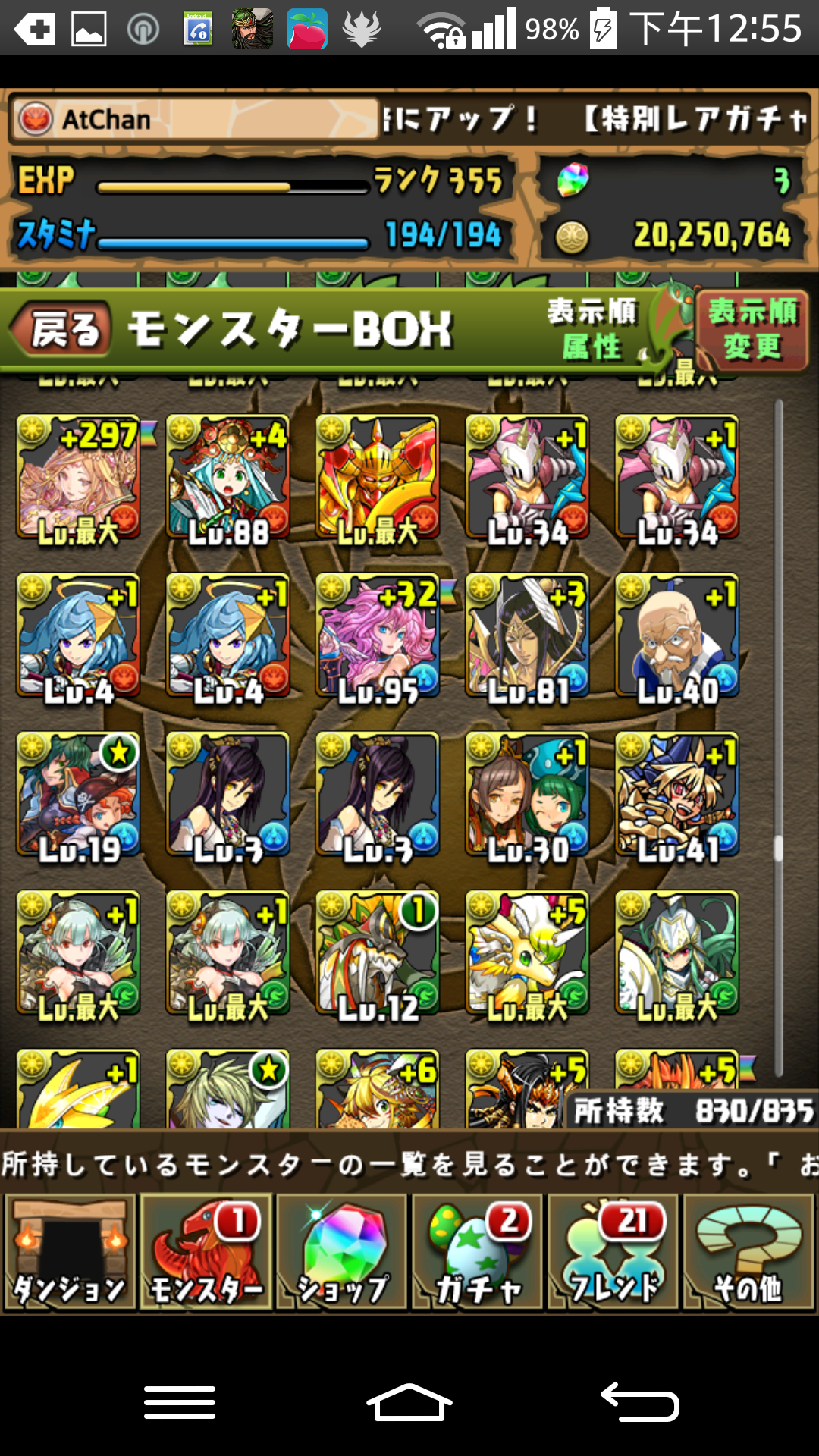Image resolution: width=819 pixels, height=1456 pixels.
Task: Go to the ガチャ tab
Action: tap(478, 1253)
